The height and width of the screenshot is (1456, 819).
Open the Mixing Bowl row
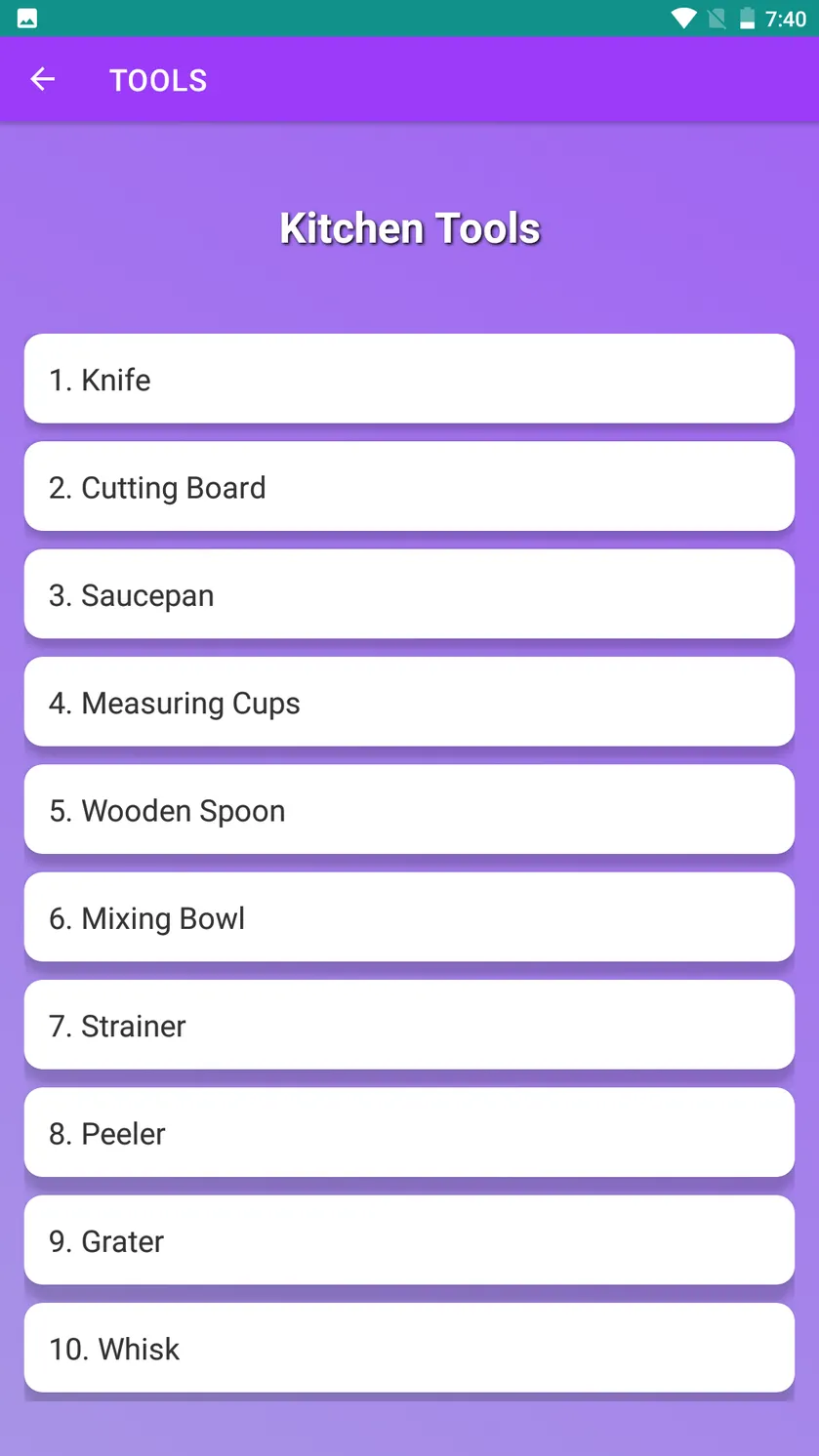[x=409, y=917]
